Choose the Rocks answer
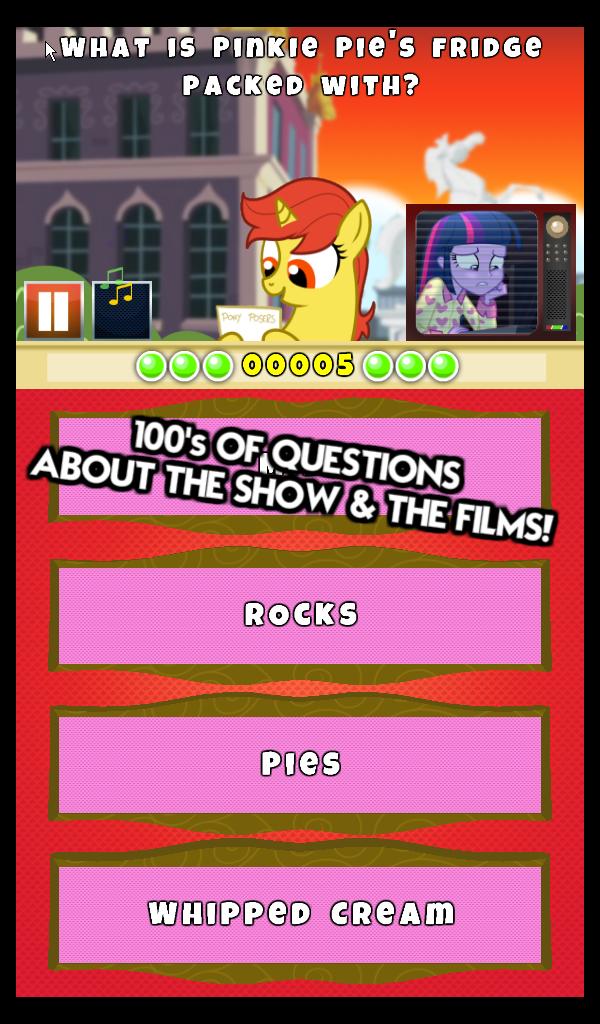Viewport: 600px width, 1024px height. point(300,614)
